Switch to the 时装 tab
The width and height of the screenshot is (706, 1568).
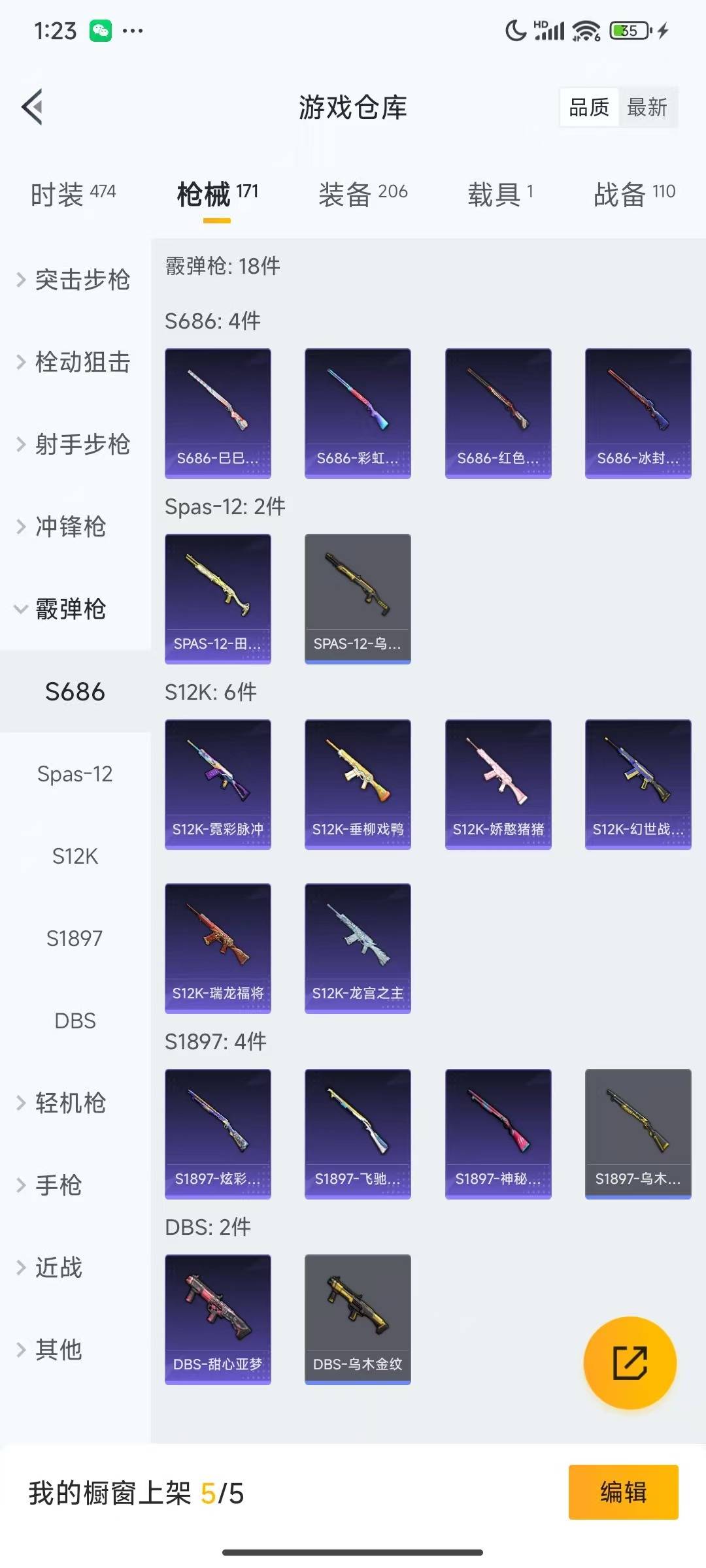coord(73,193)
